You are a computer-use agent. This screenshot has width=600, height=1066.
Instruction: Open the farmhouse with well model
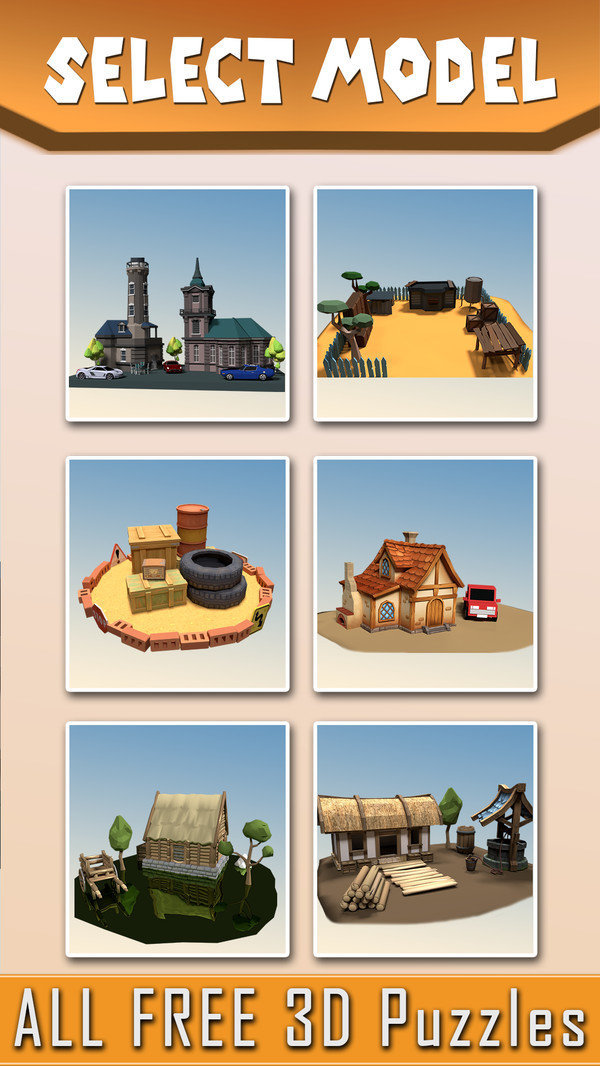pos(425,839)
